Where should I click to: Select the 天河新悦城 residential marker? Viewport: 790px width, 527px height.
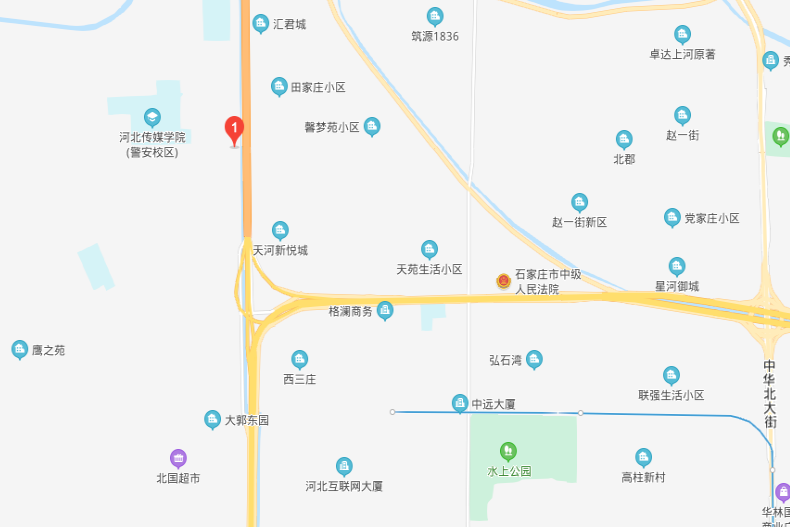[x=280, y=230]
